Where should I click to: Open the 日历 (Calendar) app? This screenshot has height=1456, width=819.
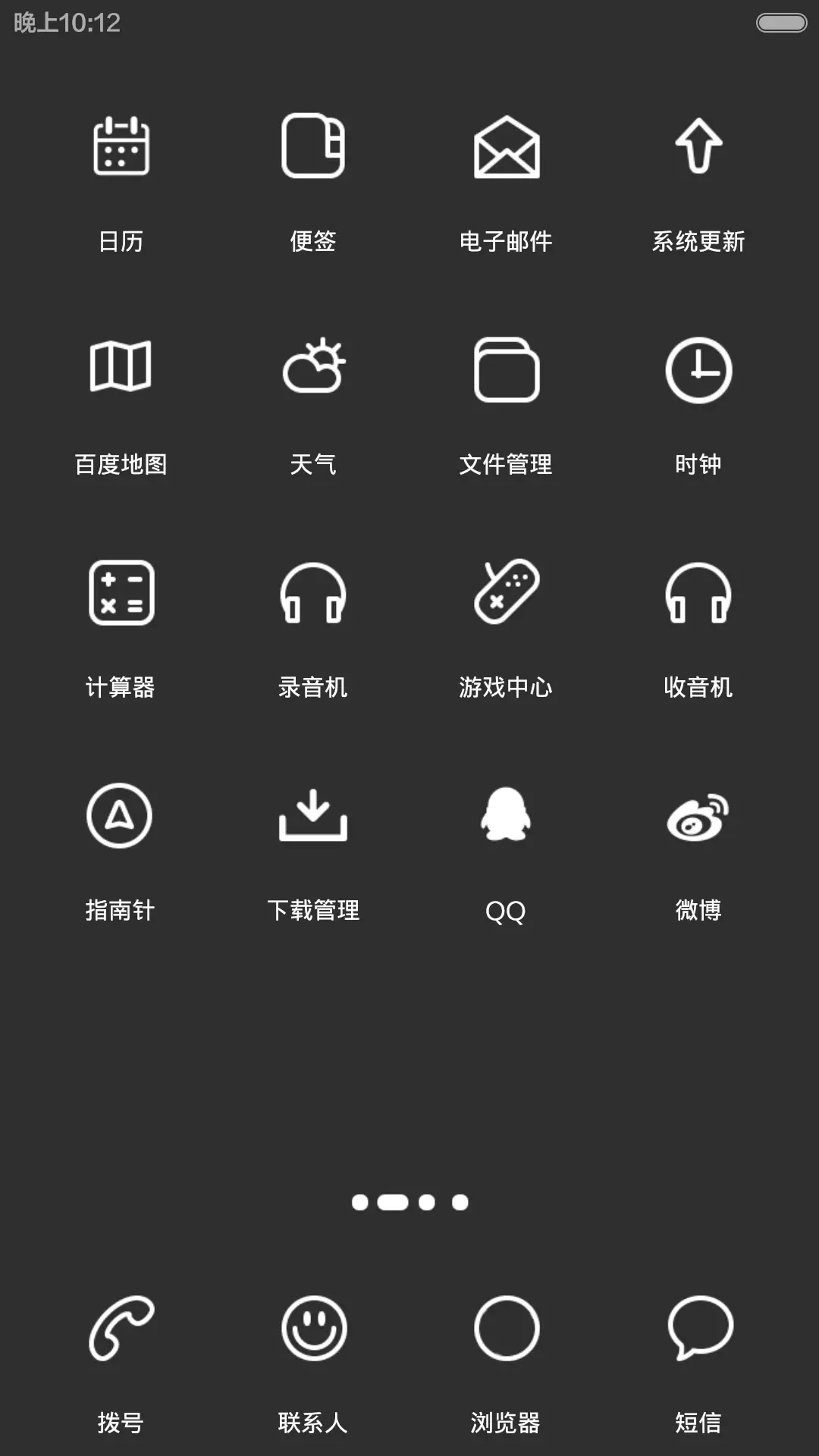coord(121,148)
